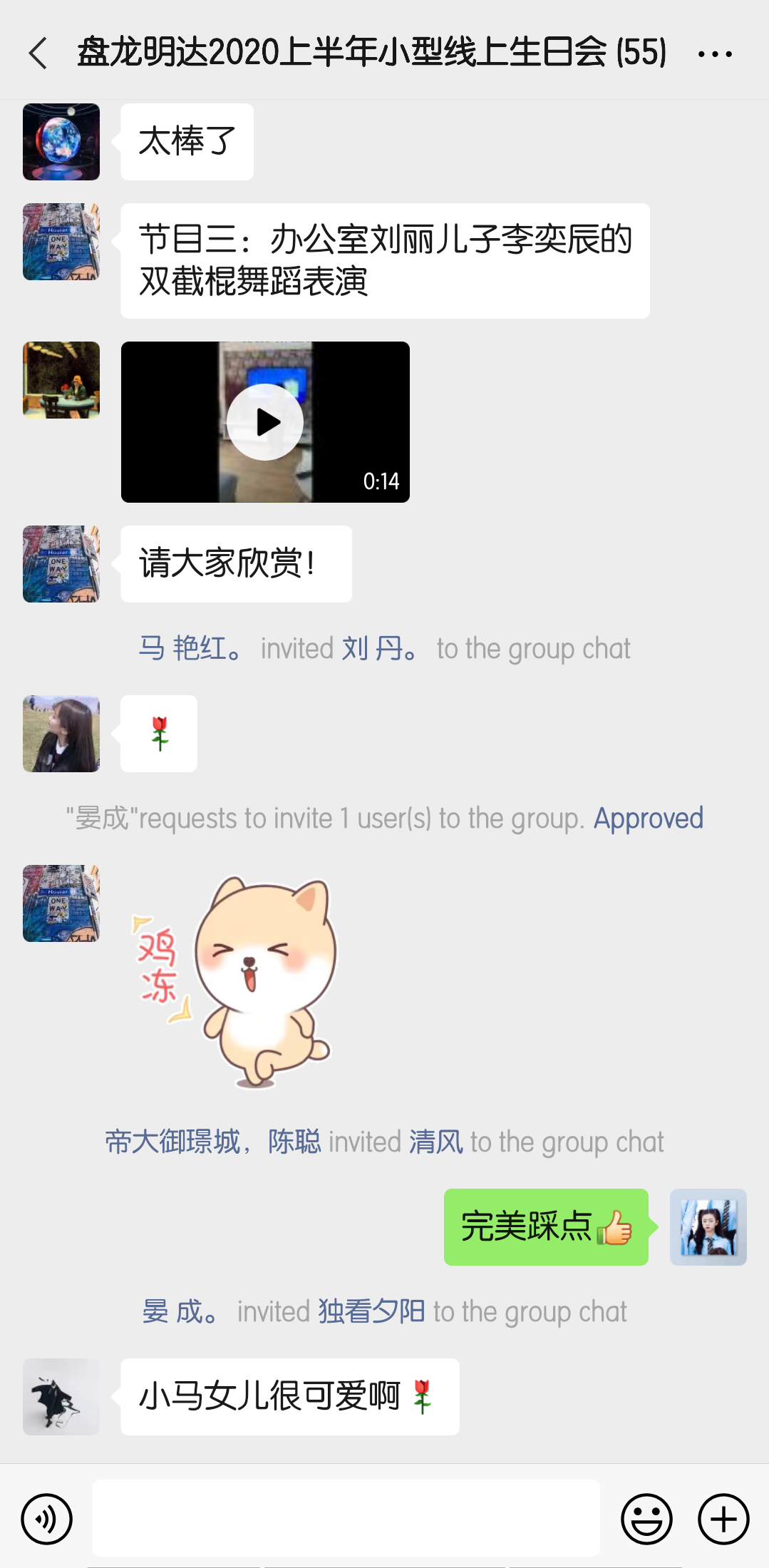Image resolution: width=769 pixels, height=1568 pixels.
Task: Open the emoji sticker panel
Action: (646, 1520)
